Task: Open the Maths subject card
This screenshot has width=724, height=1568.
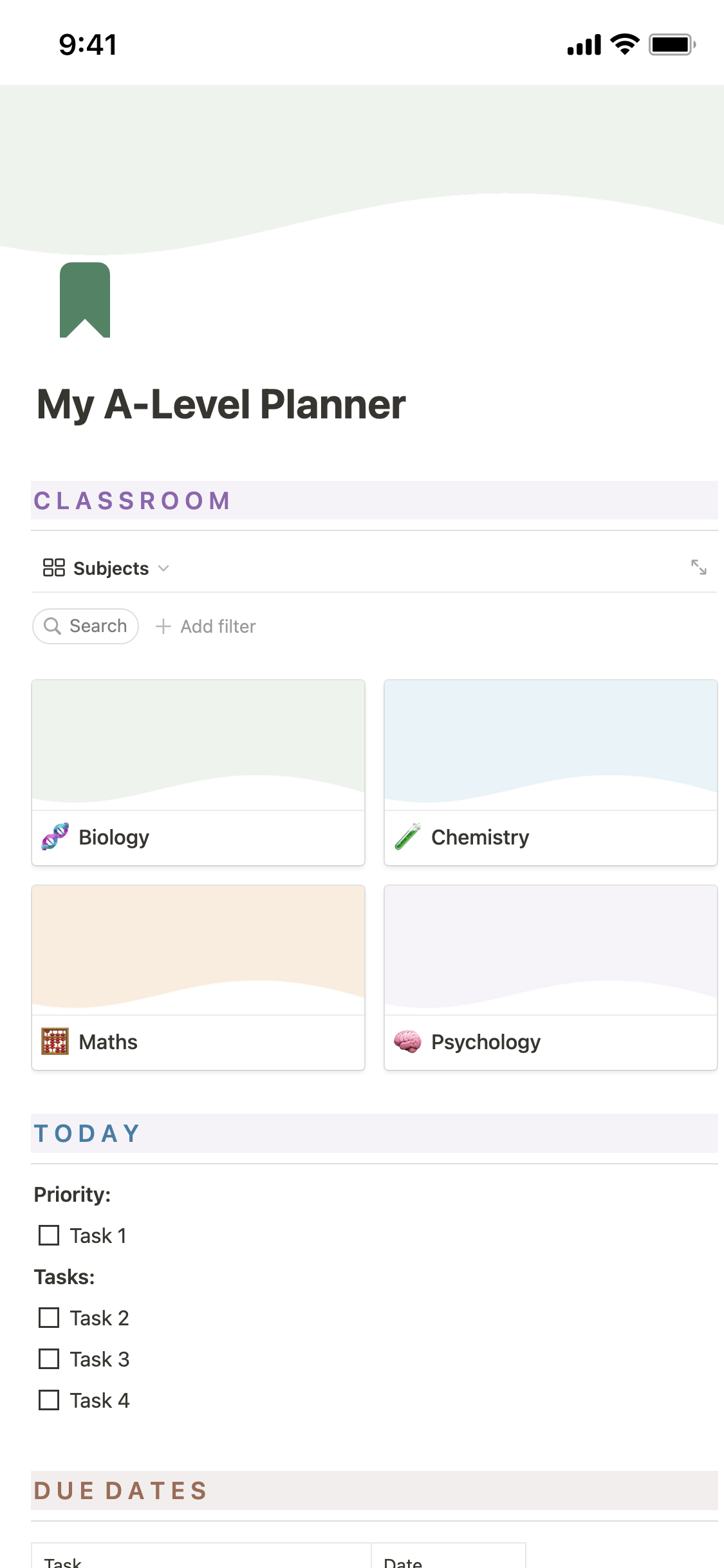Action: pos(198,977)
